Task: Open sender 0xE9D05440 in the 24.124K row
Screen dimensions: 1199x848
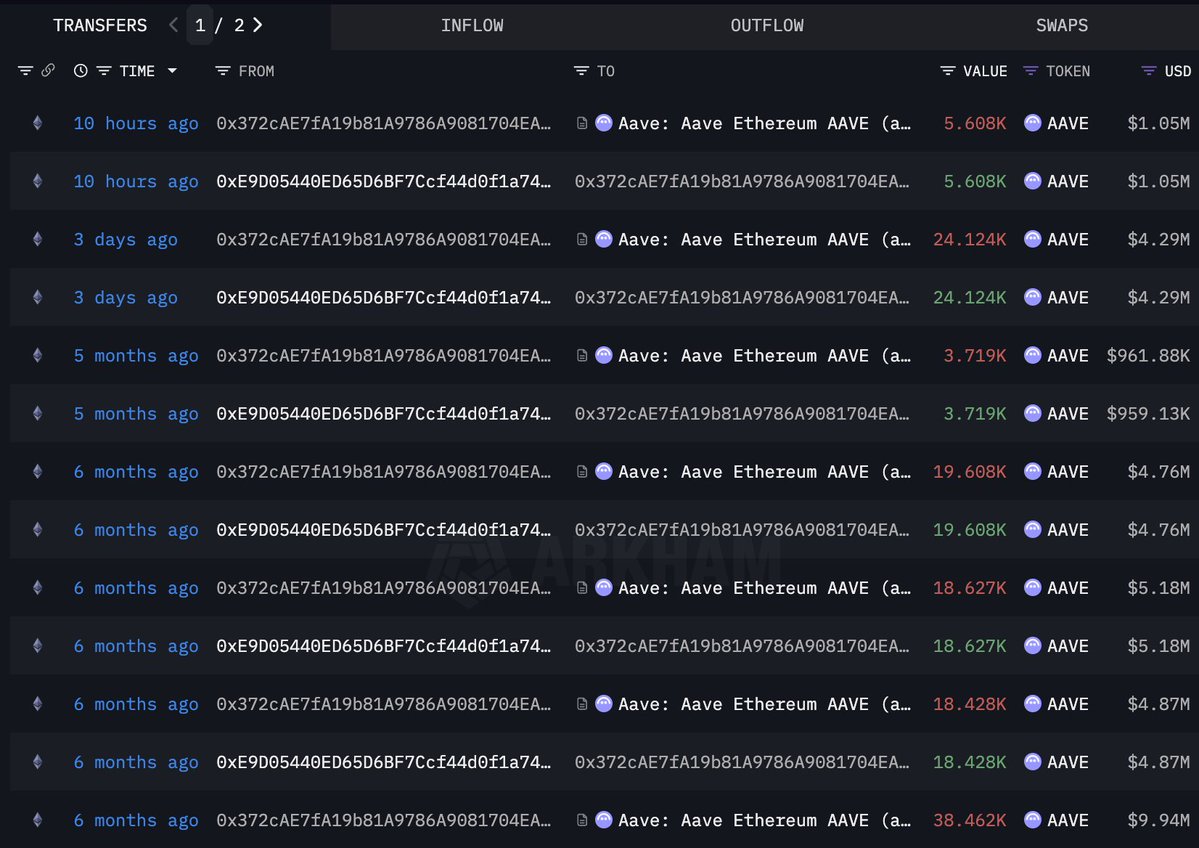Action: (383, 298)
